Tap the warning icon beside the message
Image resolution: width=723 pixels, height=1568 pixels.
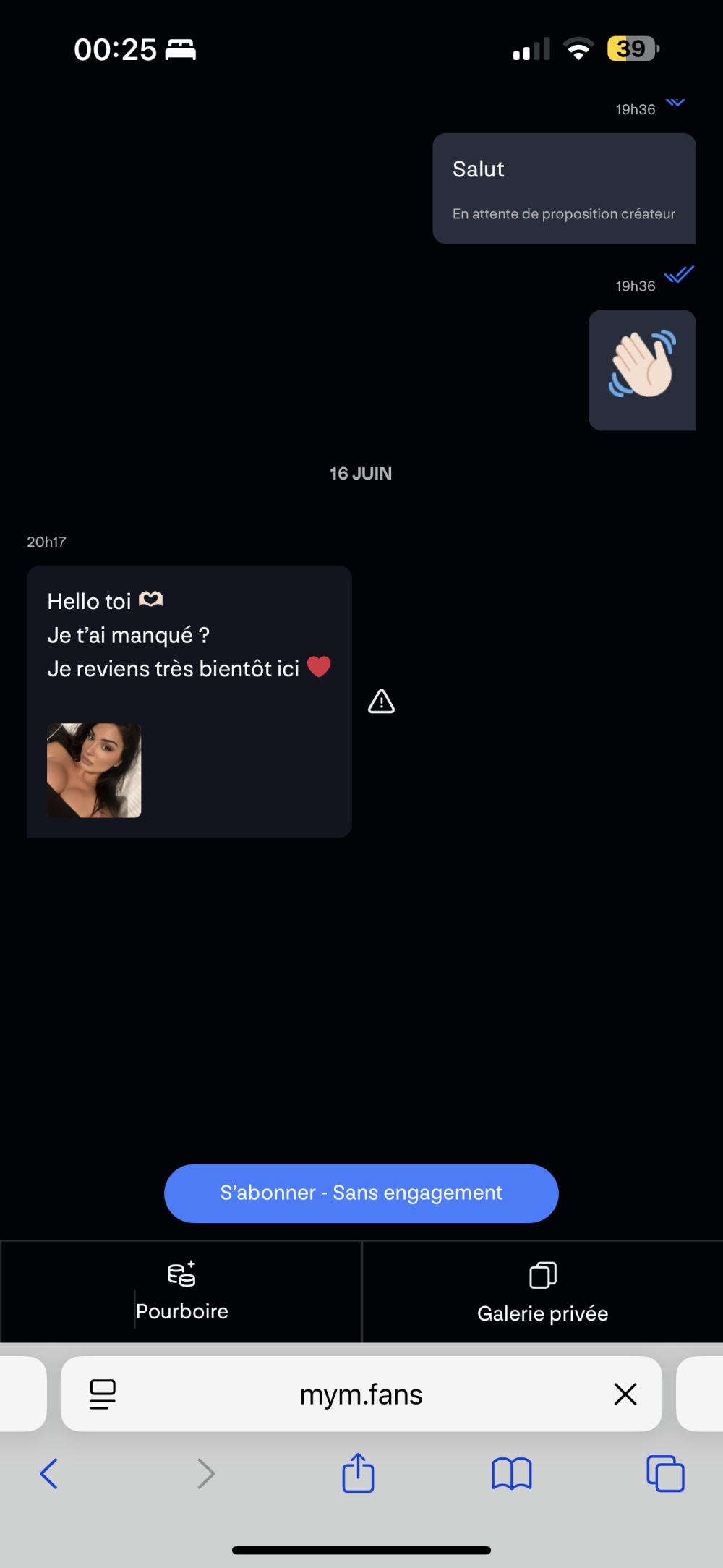click(381, 702)
